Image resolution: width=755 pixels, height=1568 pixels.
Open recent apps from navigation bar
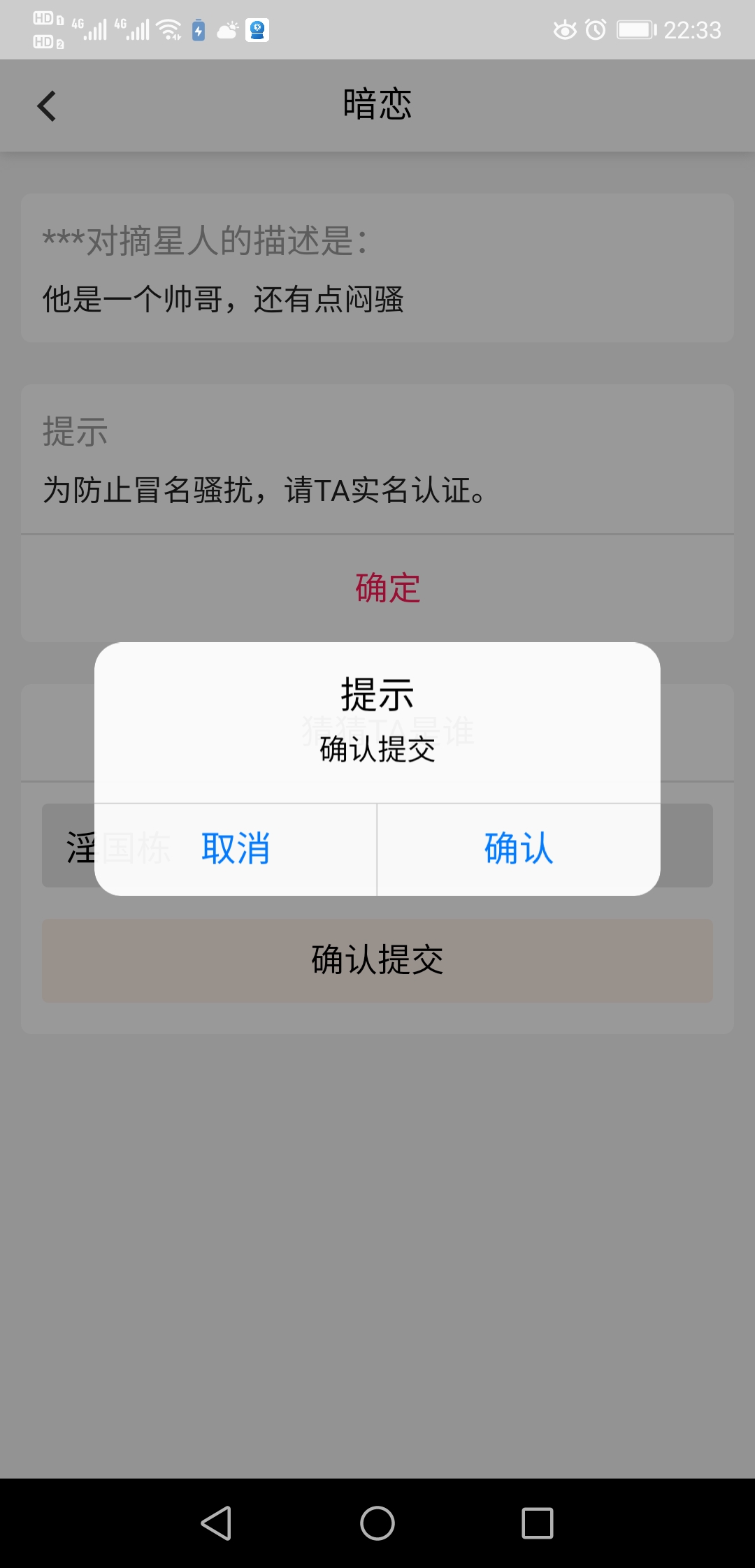coord(538,1523)
